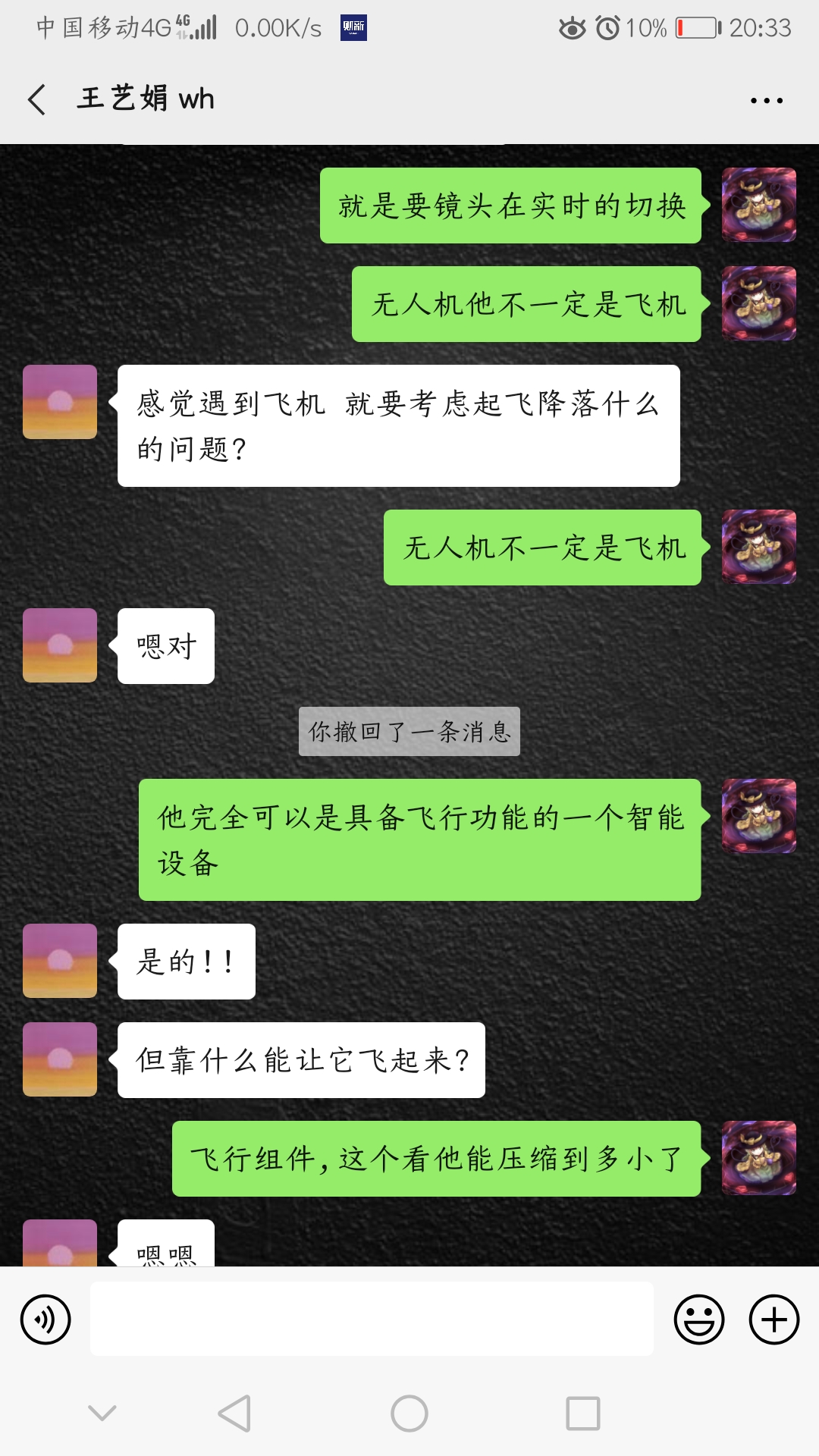Screen dimensions: 819x1456
Task: Open the plus attachment menu
Action: point(773,1319)
